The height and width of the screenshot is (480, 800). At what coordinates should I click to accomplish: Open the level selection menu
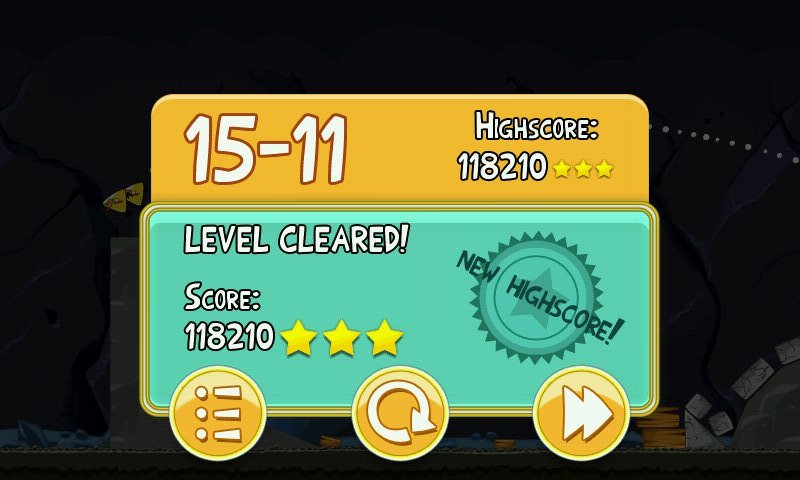click(x=218, y=411)
